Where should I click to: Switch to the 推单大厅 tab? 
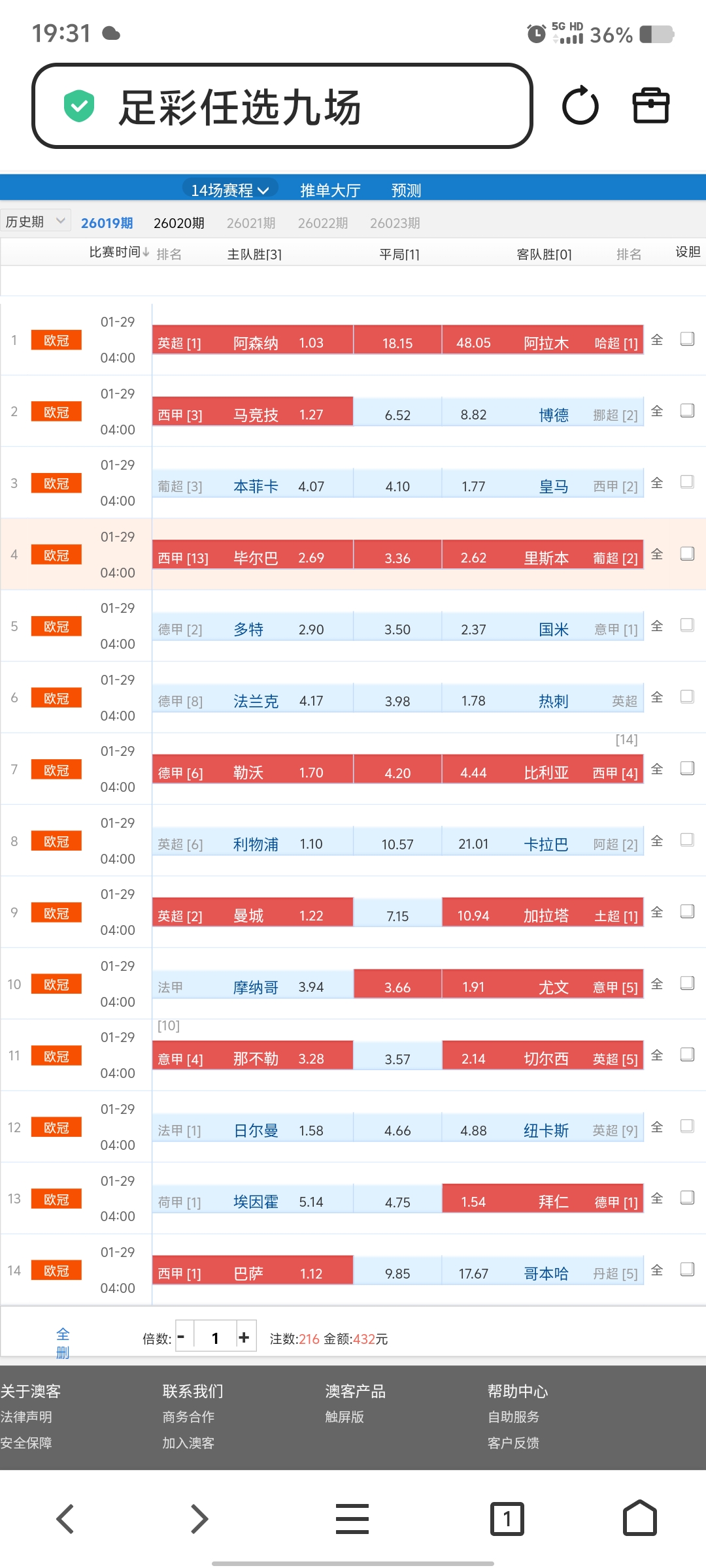point(330,190)
